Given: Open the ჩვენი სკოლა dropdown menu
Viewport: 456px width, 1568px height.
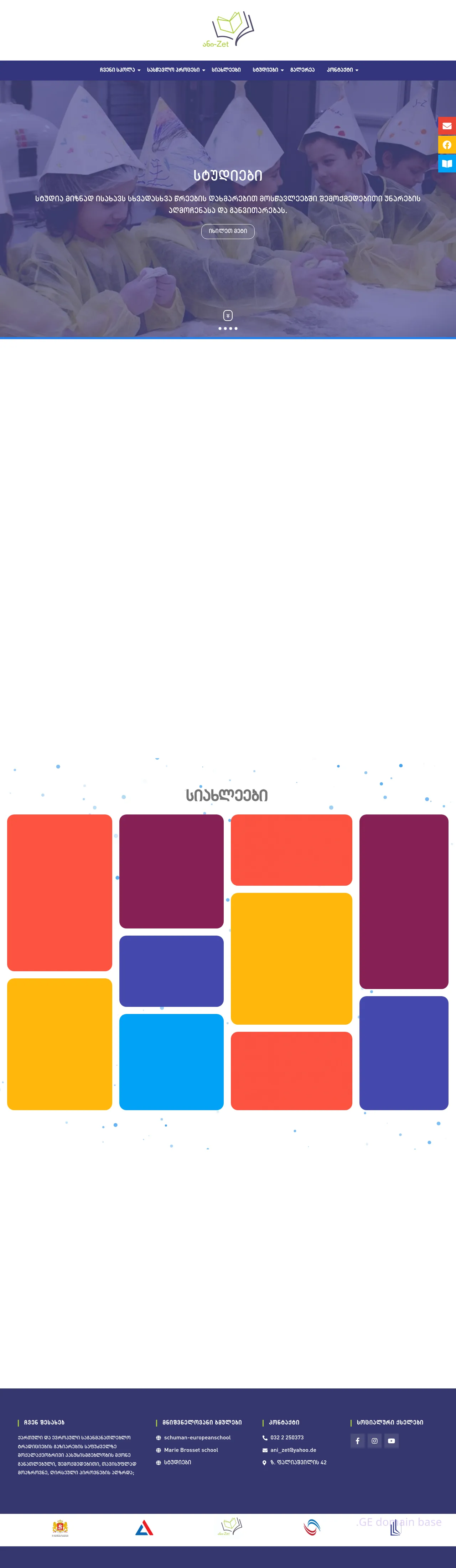Looking at the screenshot, I should click(120, 70).
